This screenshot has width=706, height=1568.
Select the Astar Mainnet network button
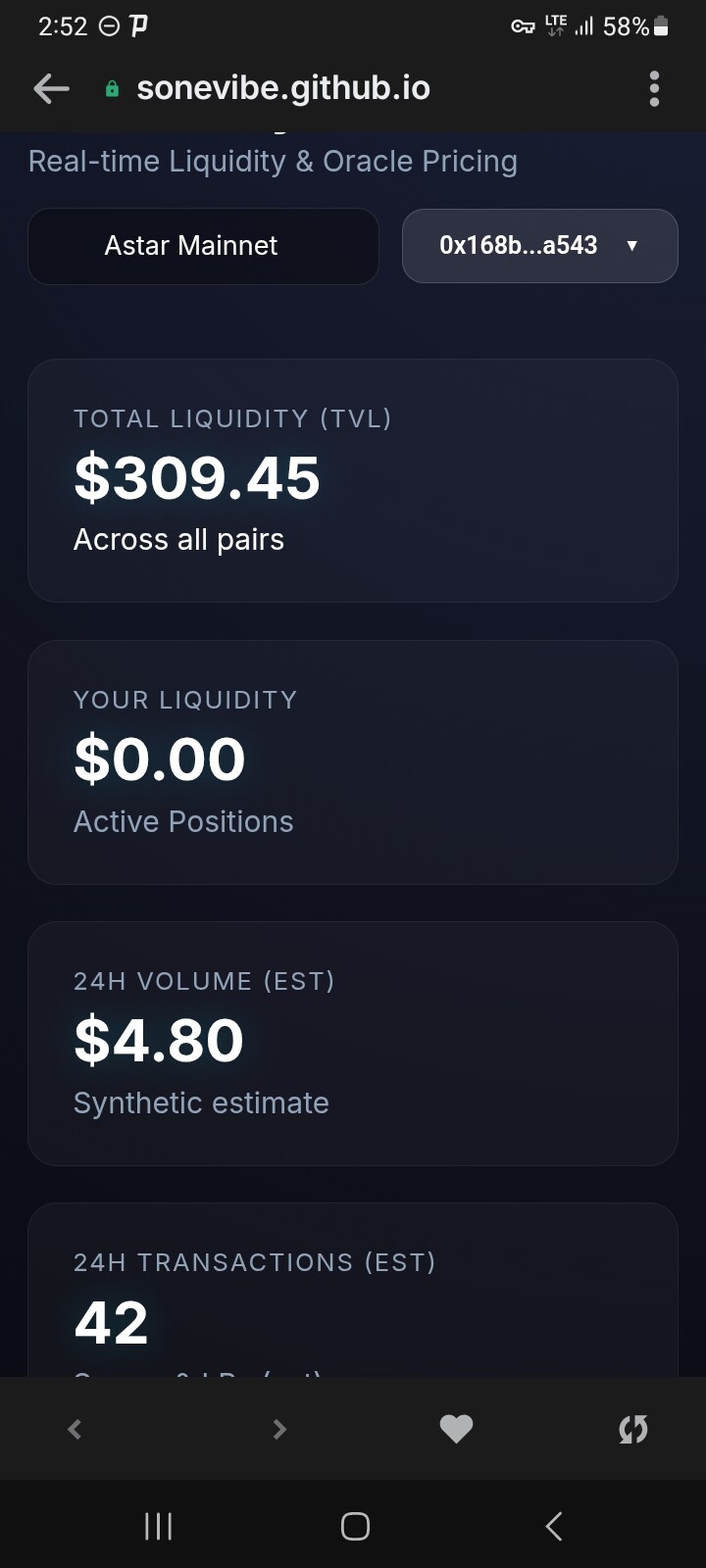pos(203,246)
